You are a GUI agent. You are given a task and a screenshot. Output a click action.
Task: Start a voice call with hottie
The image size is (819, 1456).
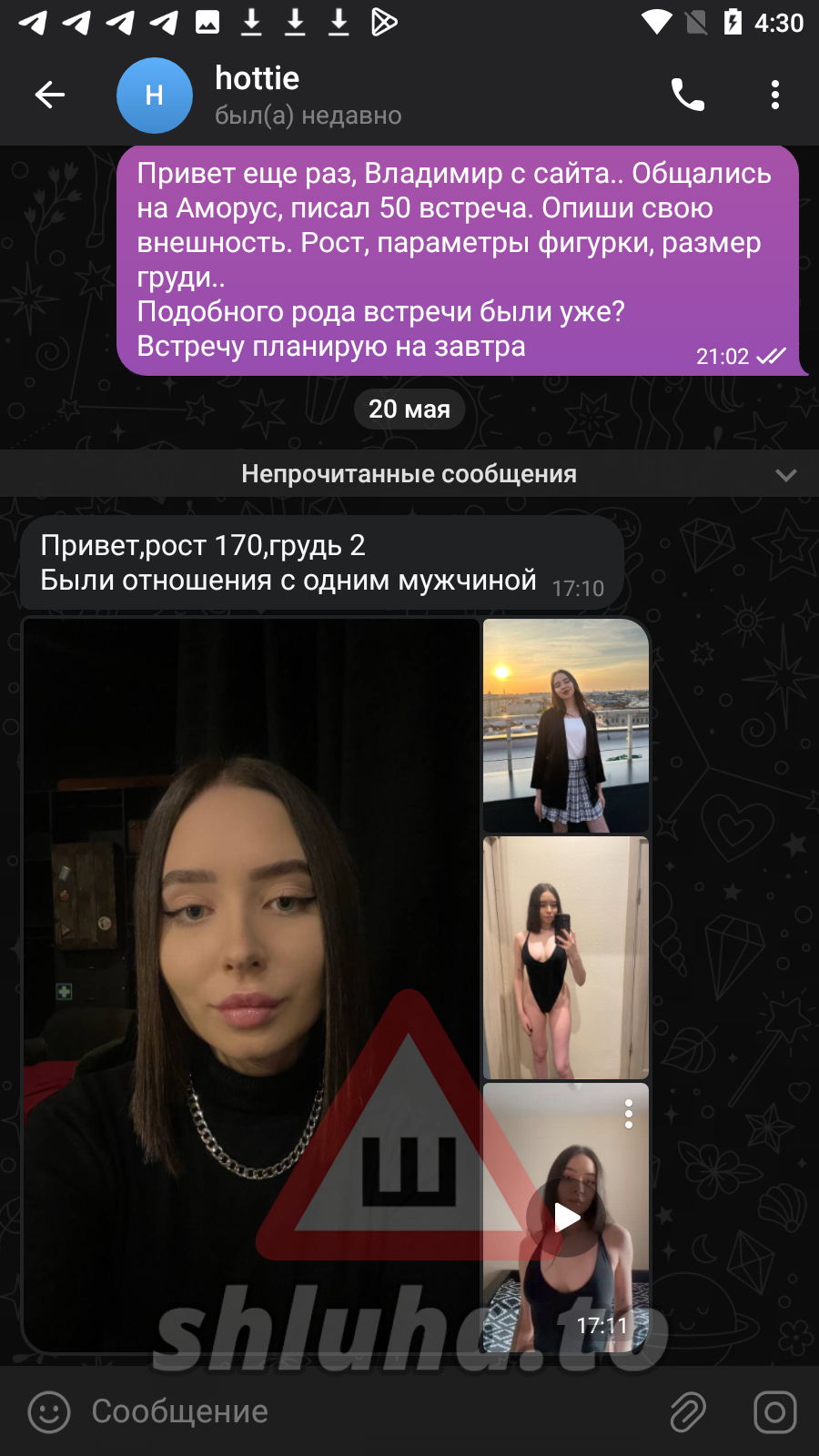click(687, 95)
